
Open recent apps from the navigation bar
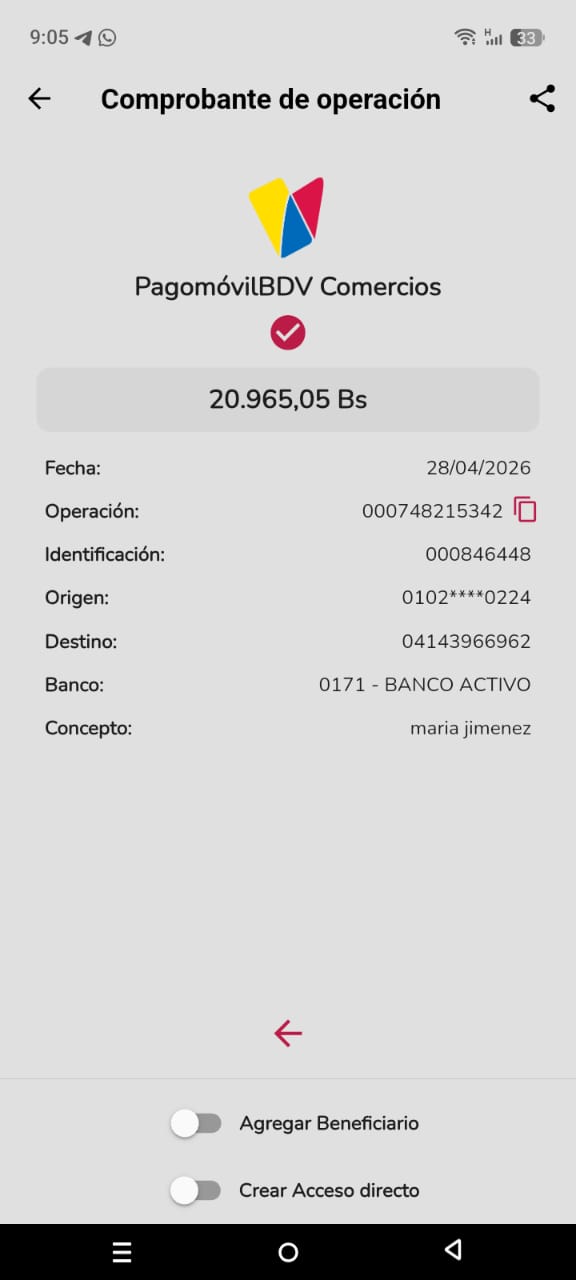[122, 1252]
